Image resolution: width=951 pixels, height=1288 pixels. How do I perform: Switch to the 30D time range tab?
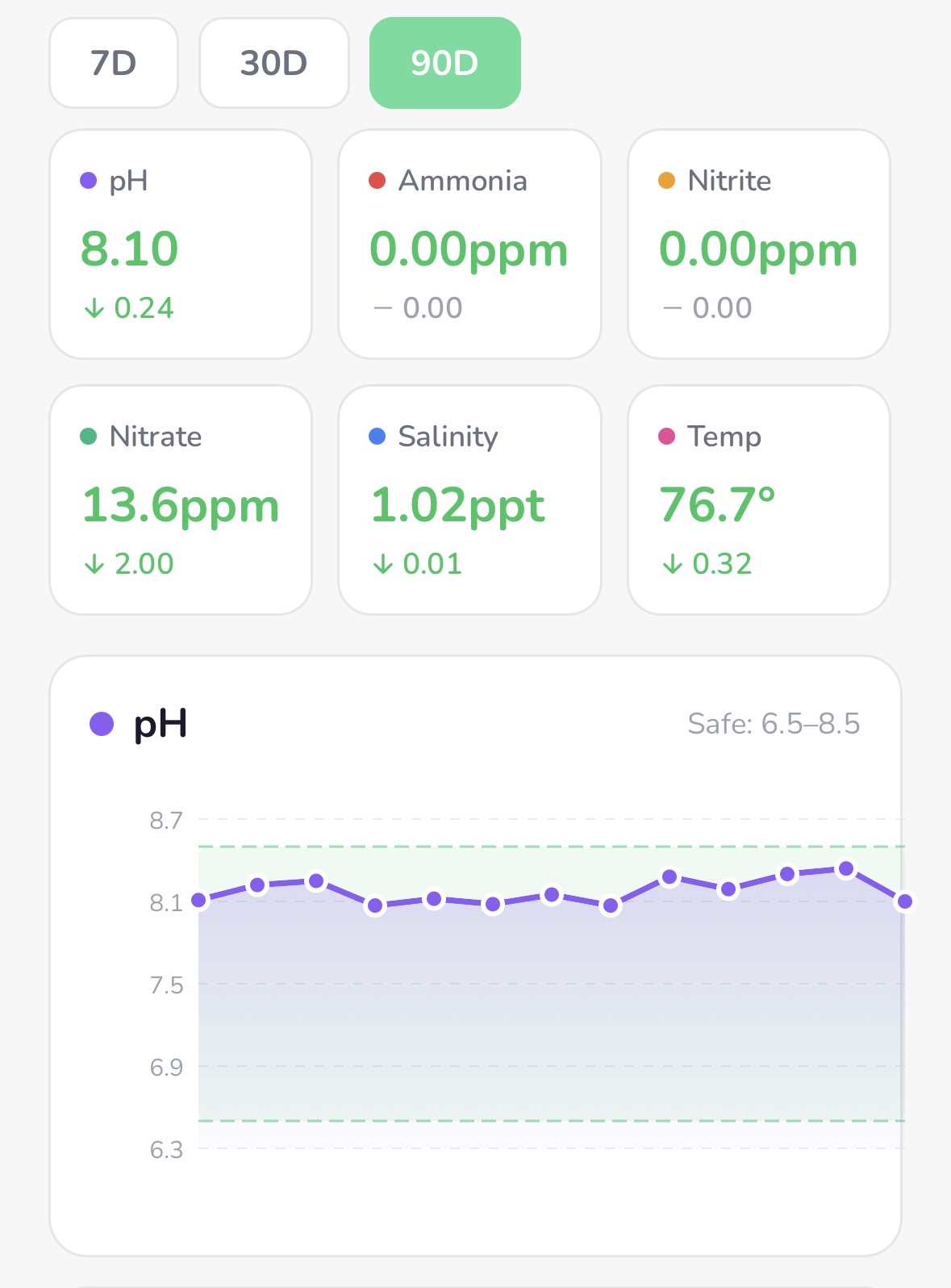pyautogui.click(x=273, y=63)
